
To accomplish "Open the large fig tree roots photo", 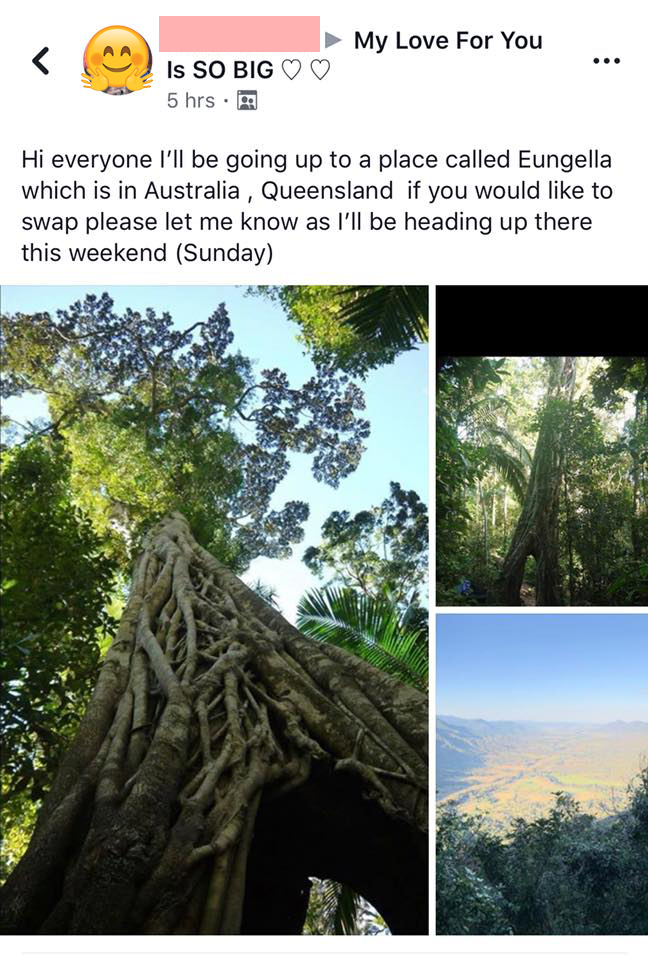I will pos(214,610).
